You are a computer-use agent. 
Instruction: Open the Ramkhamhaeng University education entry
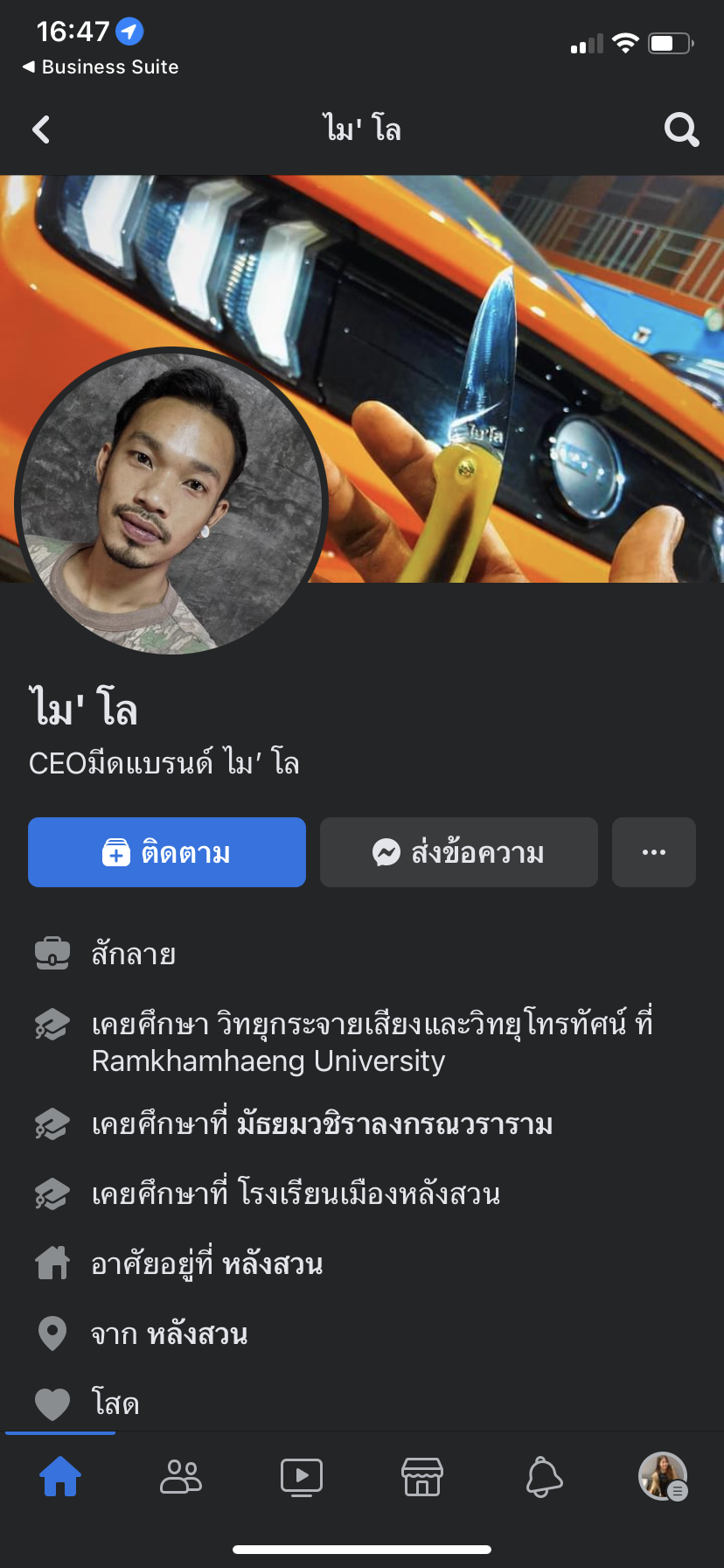coord(268,1061)
